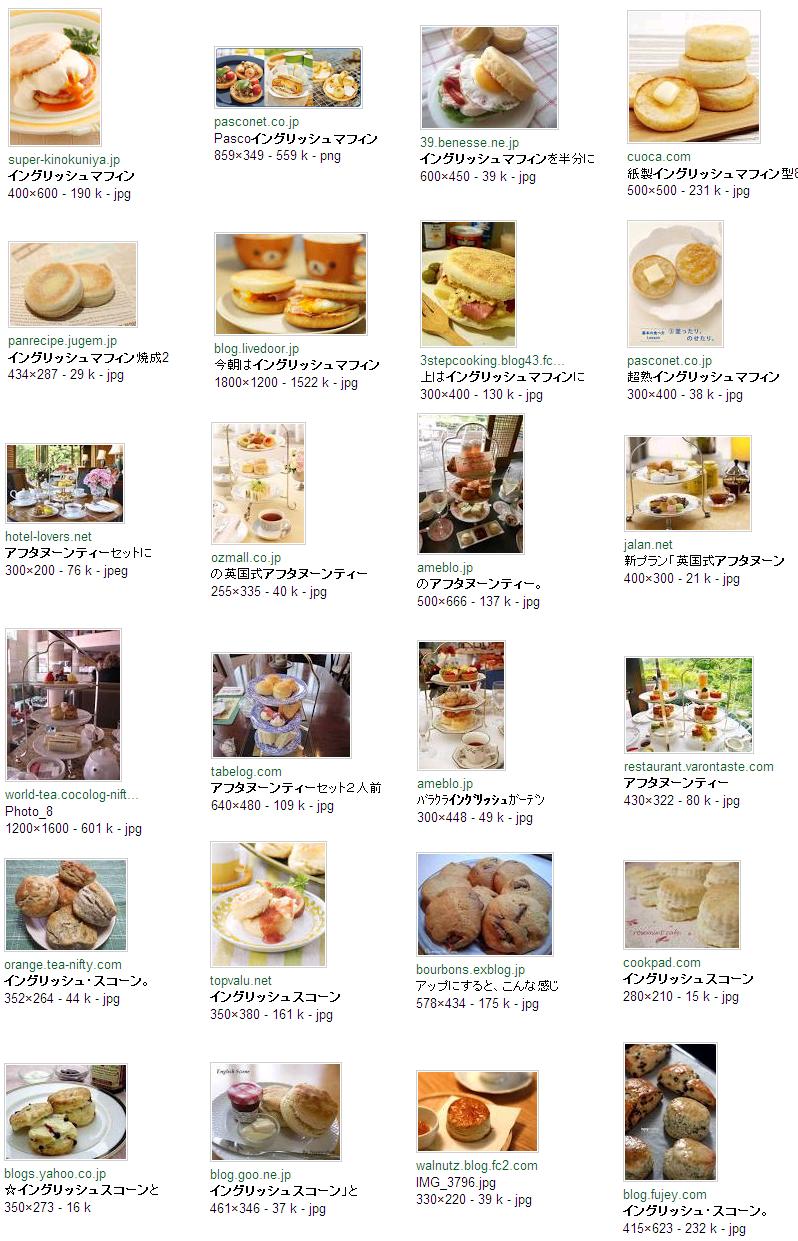798x1241 pixels.
Task: Open the cuoca.com stacked muffins image
Action: tap(693, 77)
